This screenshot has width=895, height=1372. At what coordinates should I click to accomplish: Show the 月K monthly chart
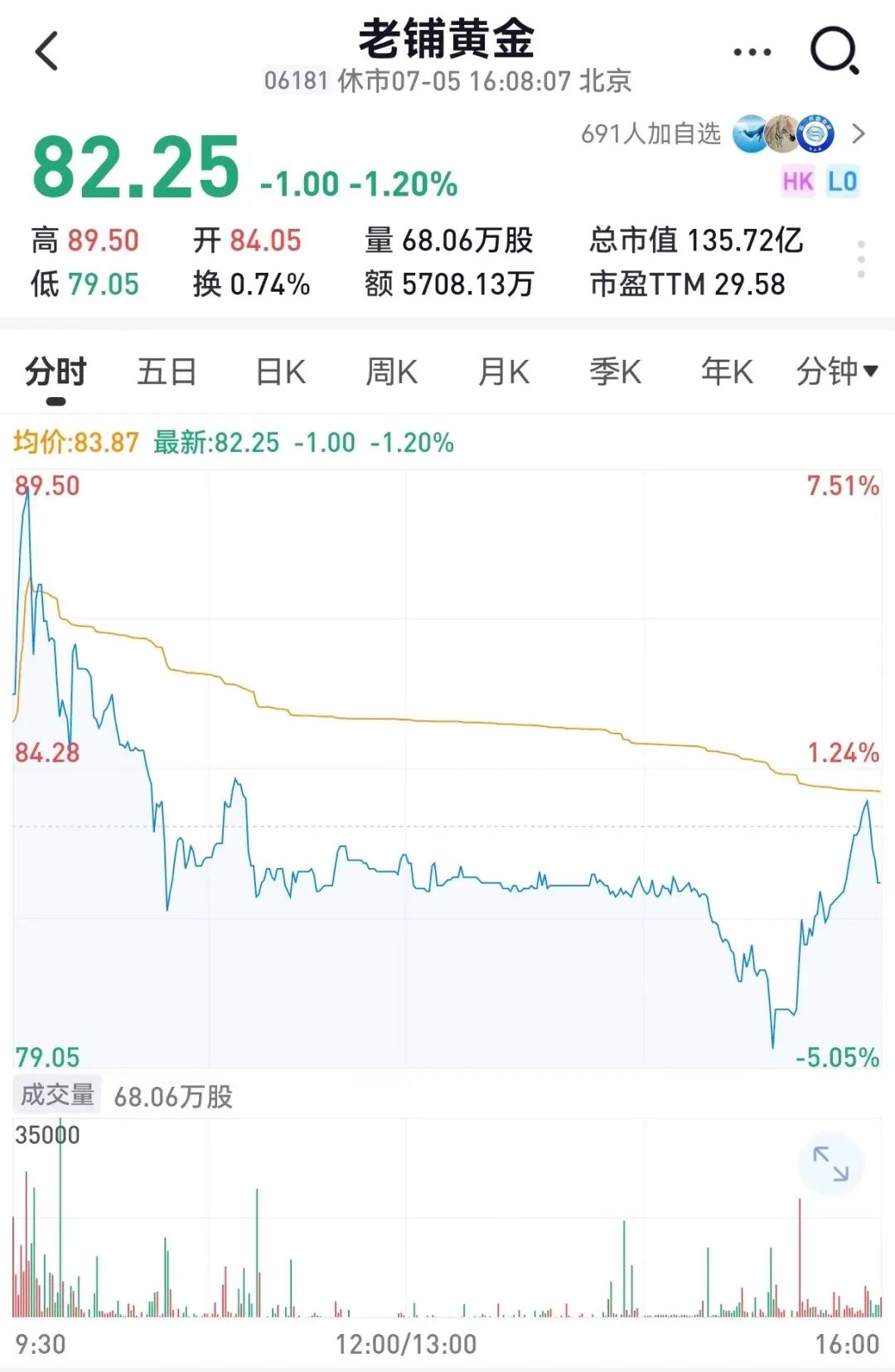[x=503, y=372]
